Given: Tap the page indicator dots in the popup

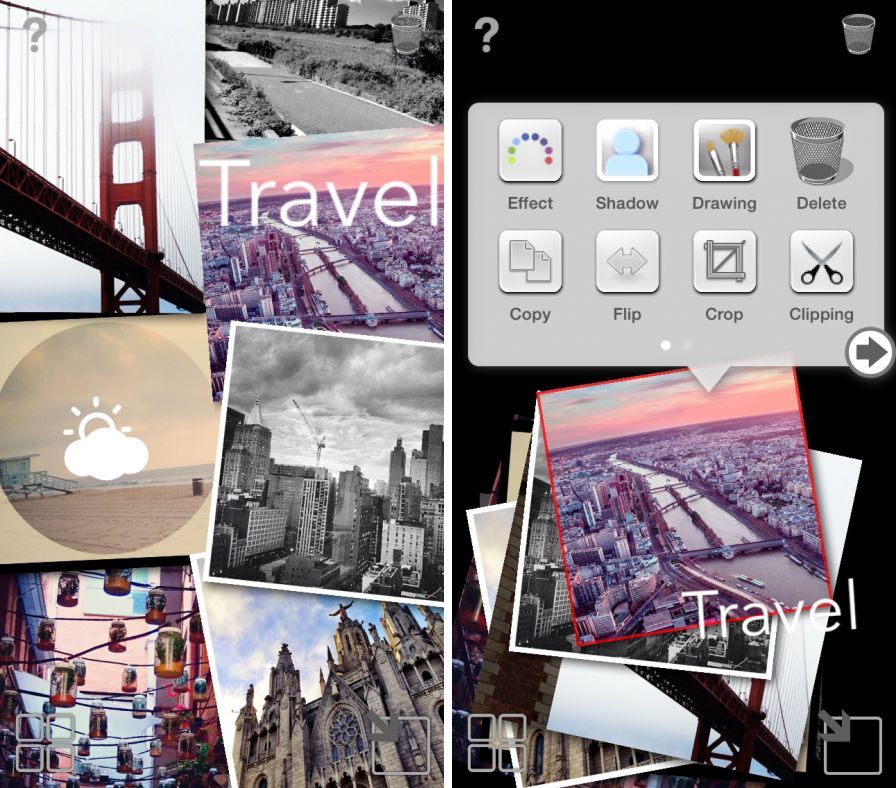Looking at the screenshot, I should click(677, 345).
